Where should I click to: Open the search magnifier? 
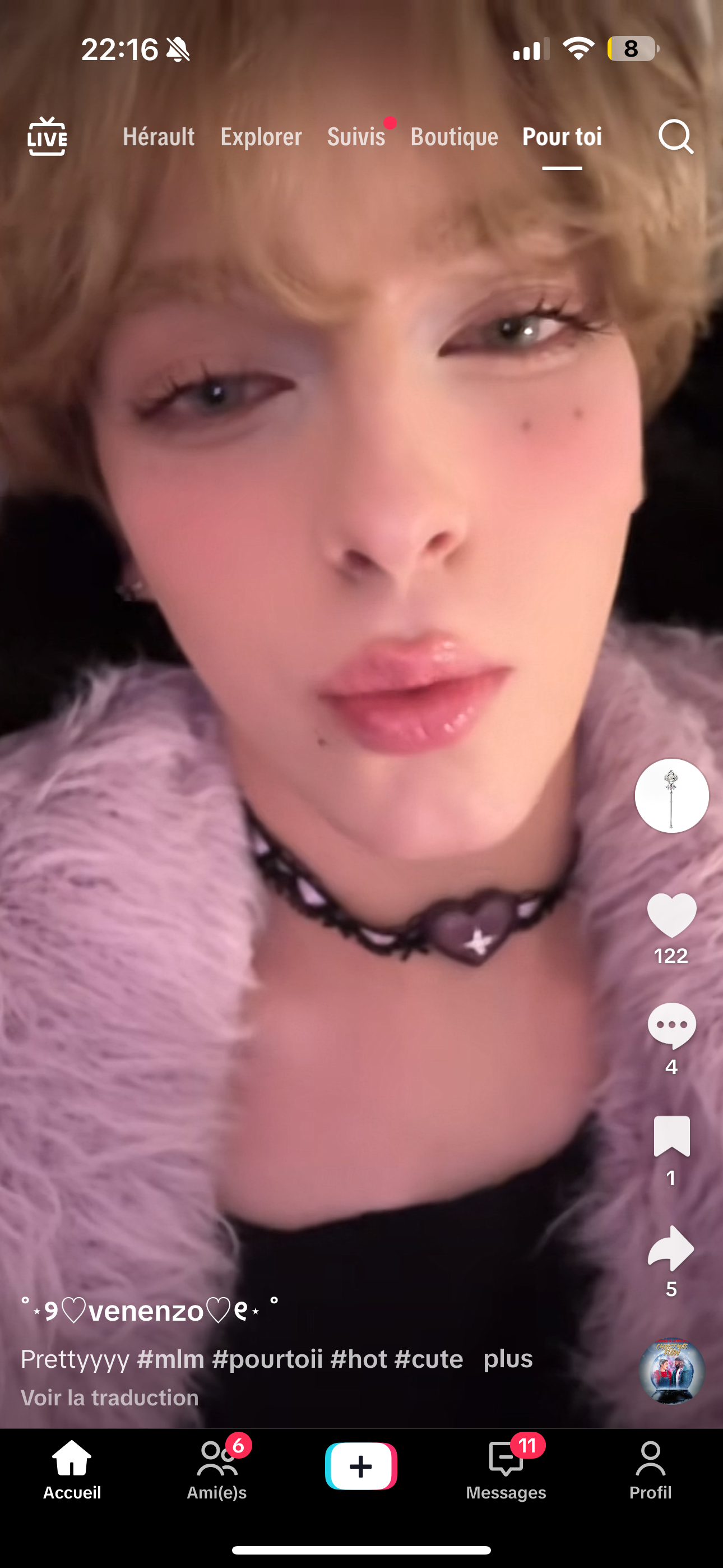[675, 136]
